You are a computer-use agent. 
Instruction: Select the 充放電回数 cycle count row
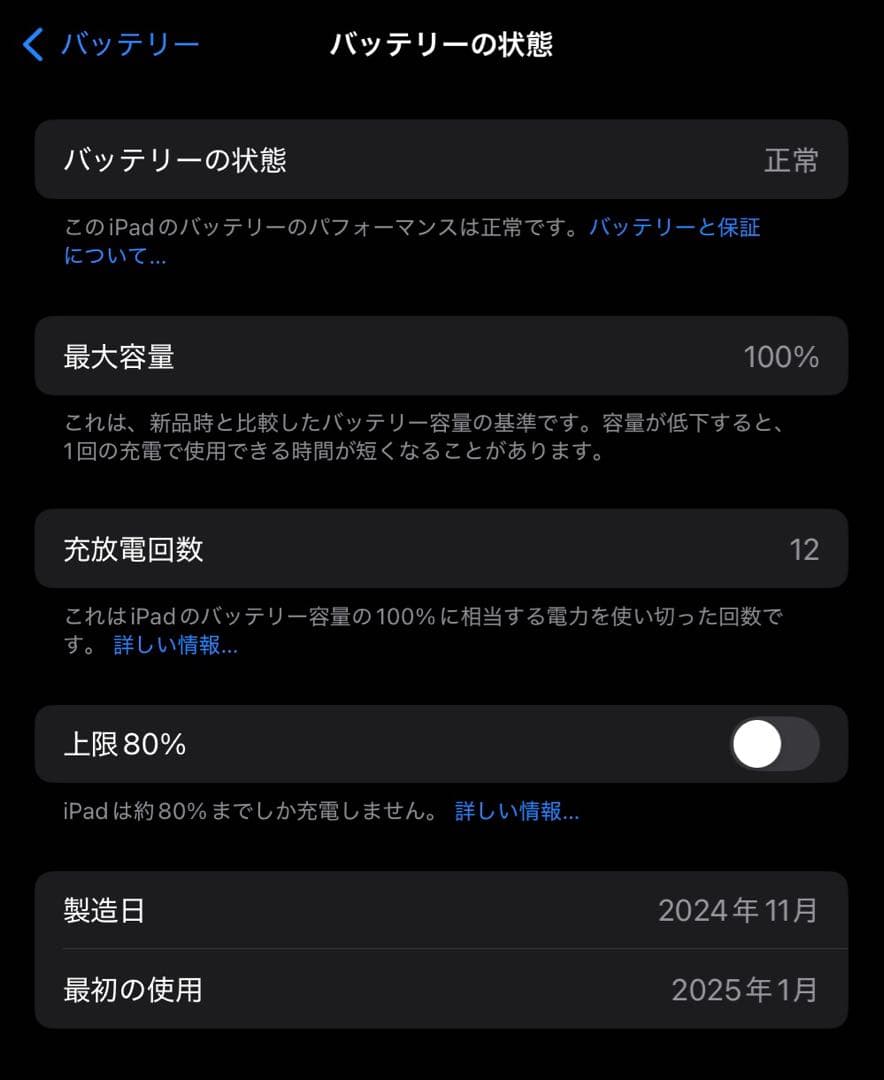click(442, 549)
